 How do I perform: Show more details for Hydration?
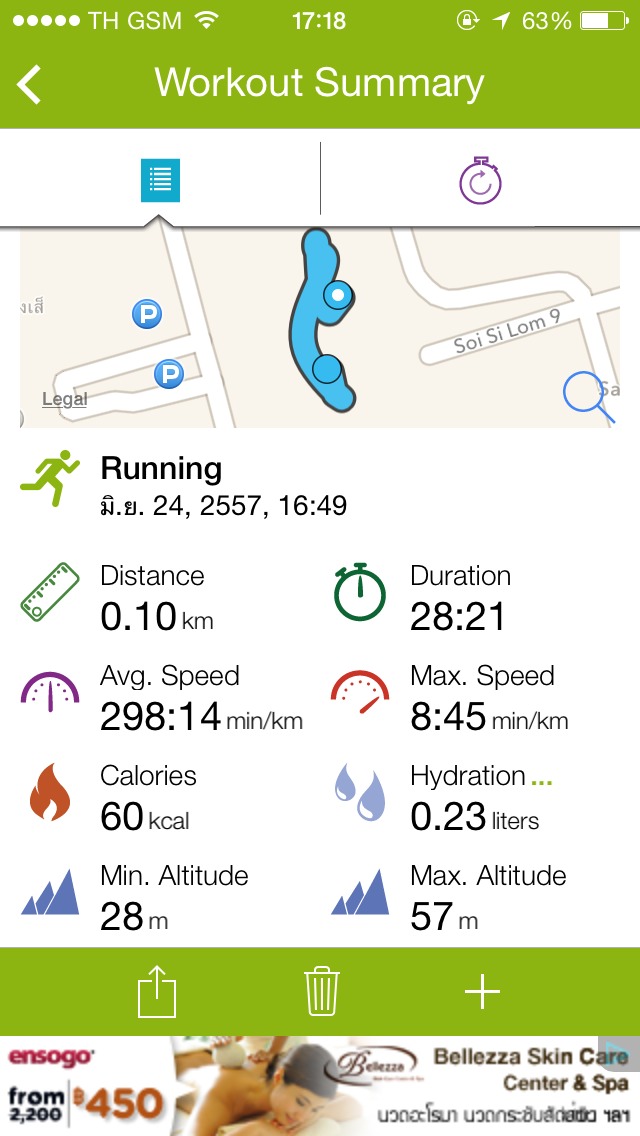[x=542, y=777]
